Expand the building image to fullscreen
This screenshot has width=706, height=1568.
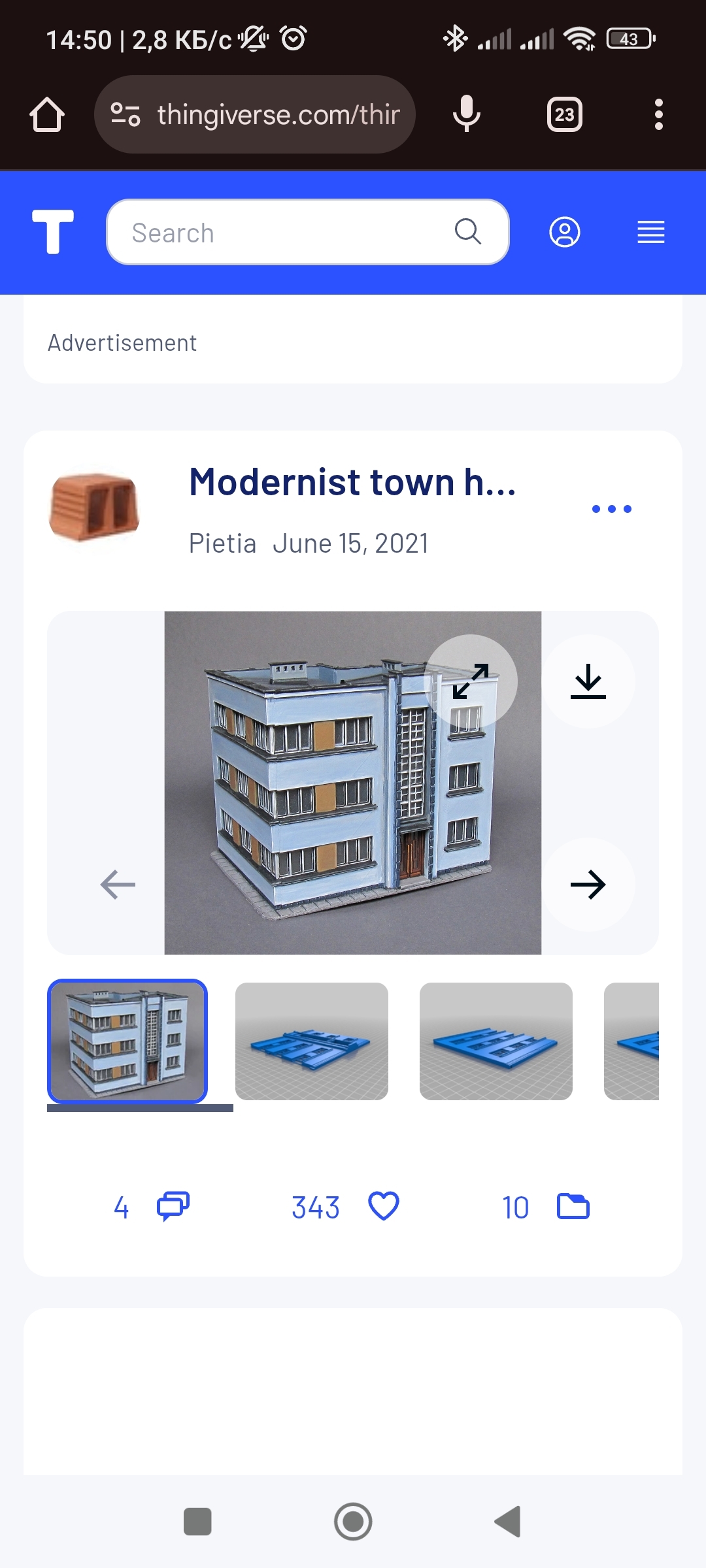[x=471, y=681]
